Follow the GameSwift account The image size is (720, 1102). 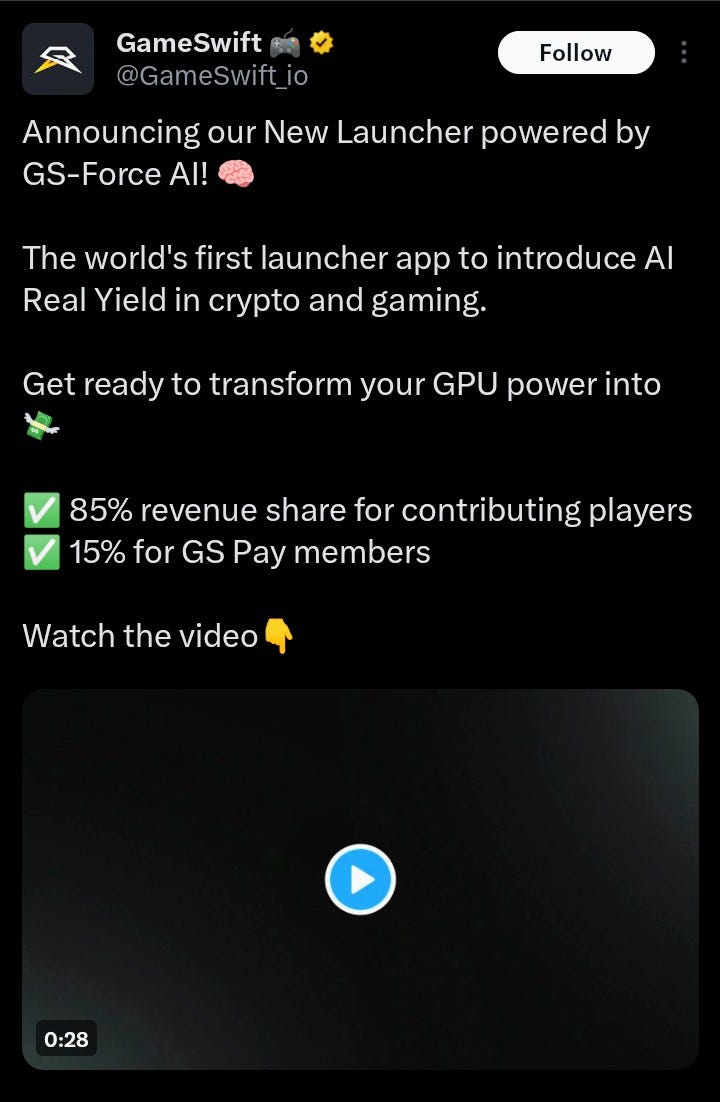(x=575, y=53)
